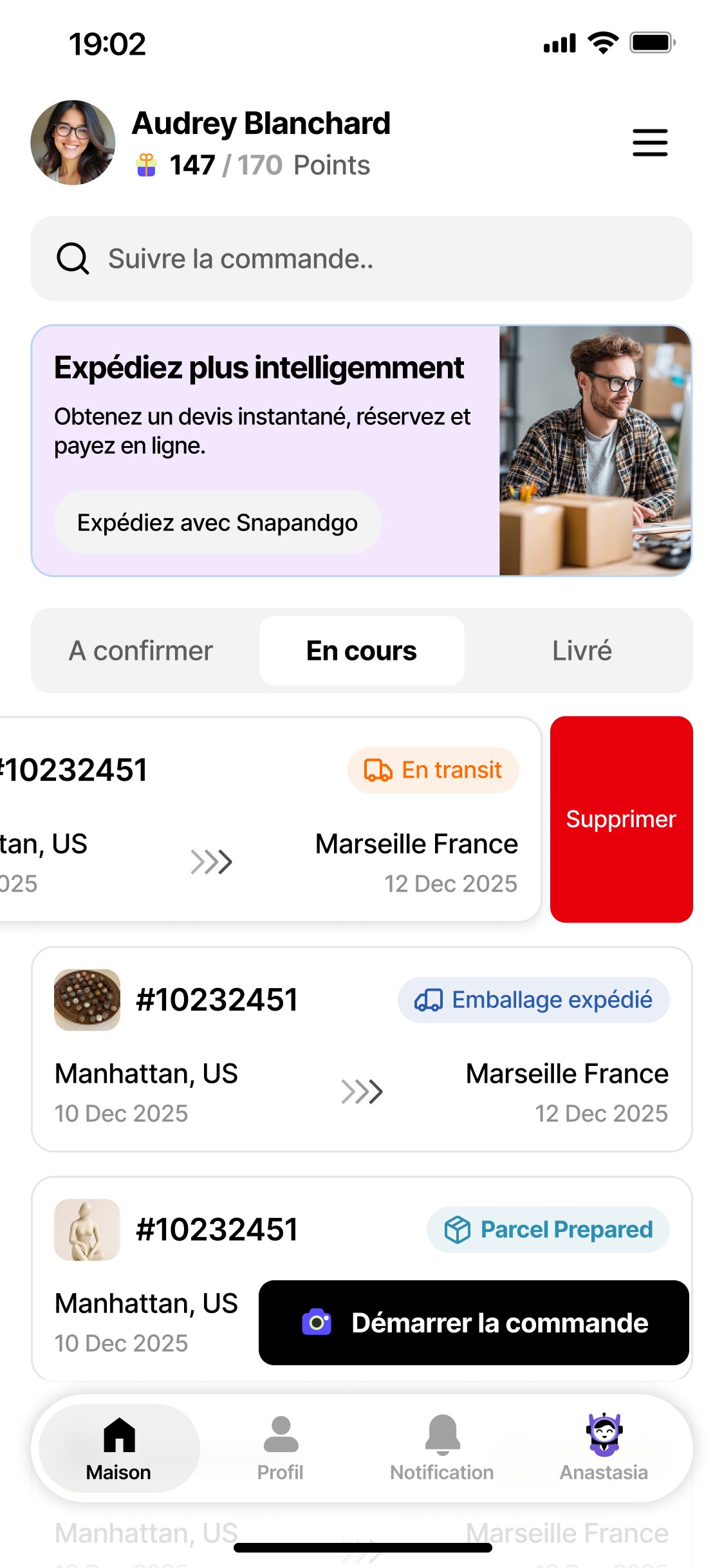
Task: Switch to the Livré tab
Action: pos(582,649)
